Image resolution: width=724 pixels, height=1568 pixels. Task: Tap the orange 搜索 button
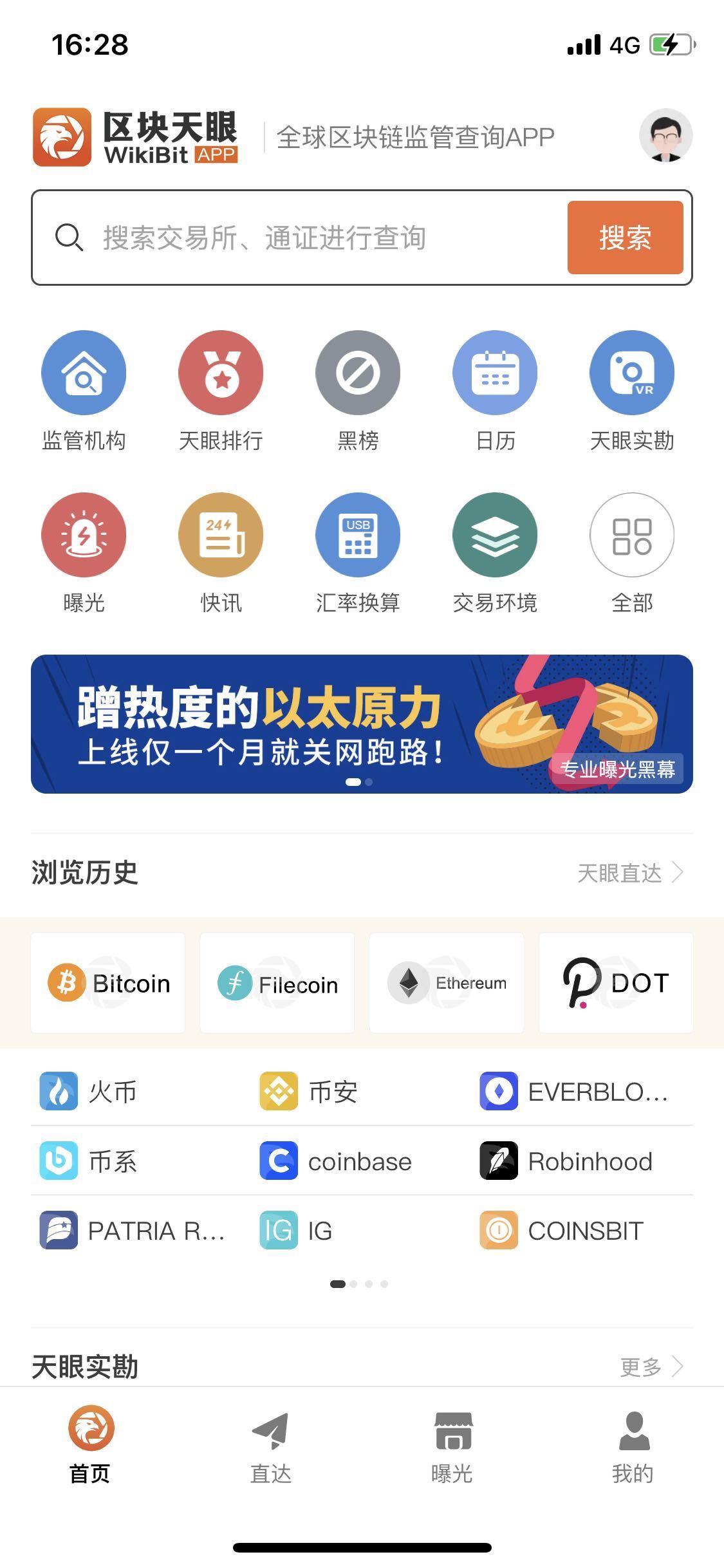[x=624, y=238]
